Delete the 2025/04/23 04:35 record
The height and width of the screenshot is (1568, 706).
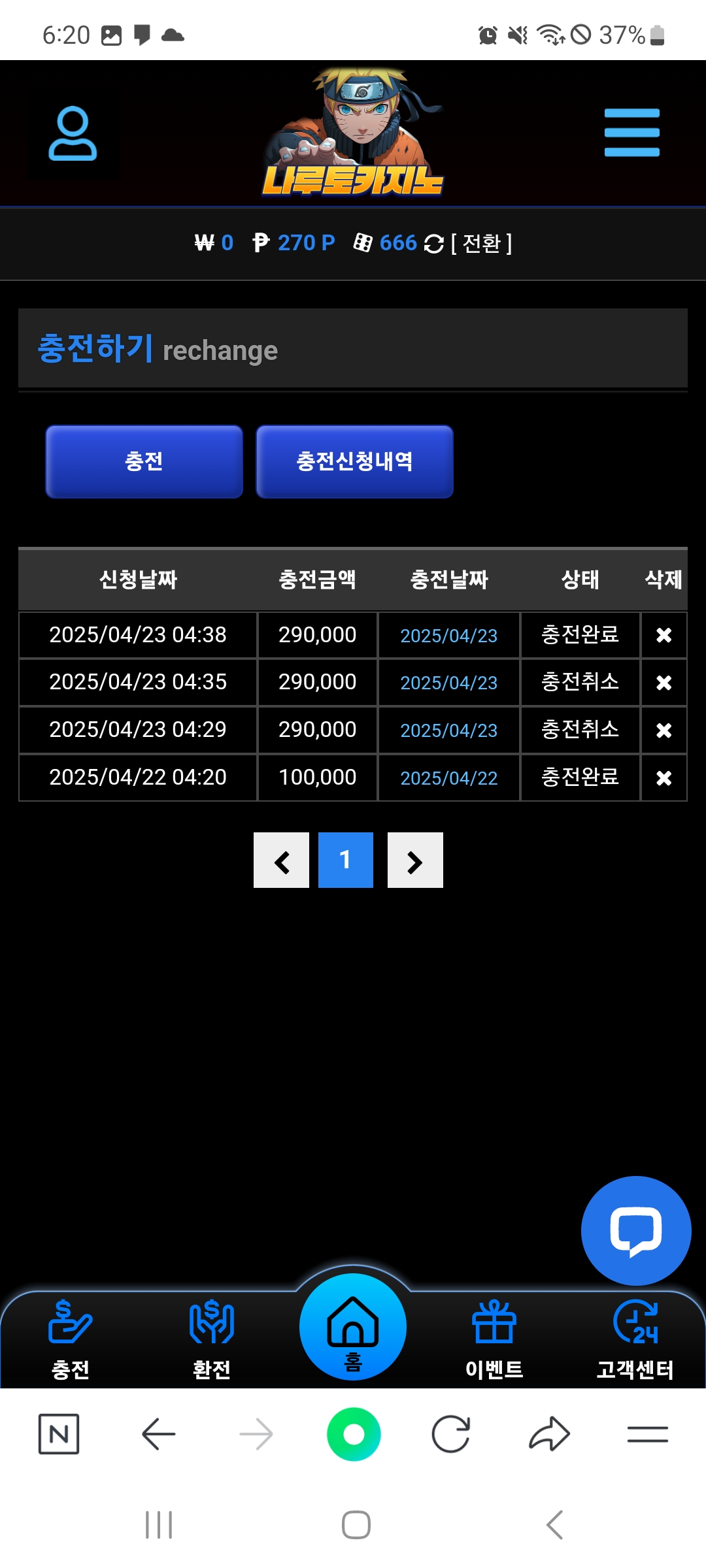(x=664, y=683)
